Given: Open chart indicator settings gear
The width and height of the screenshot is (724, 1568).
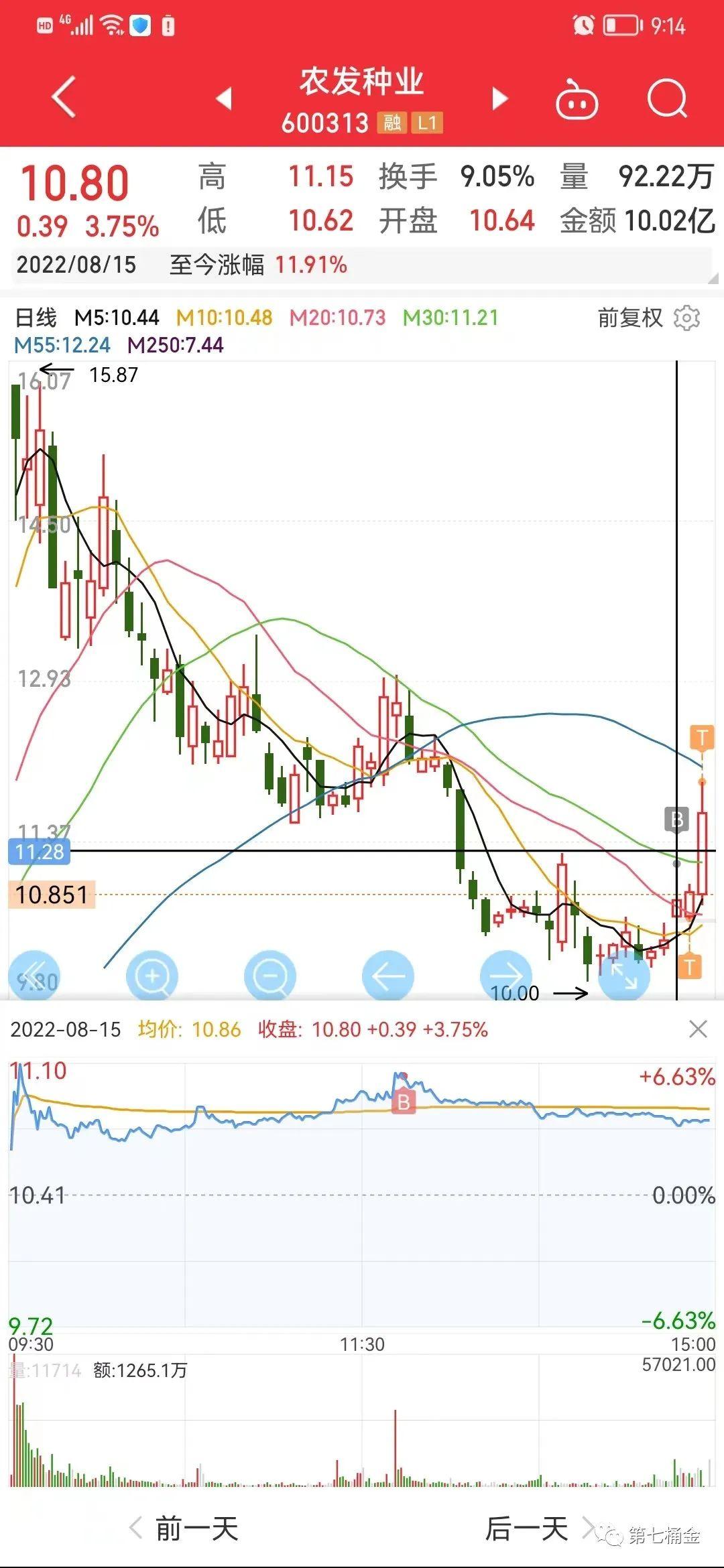Looking at the screenshot, I should (686, 318).
